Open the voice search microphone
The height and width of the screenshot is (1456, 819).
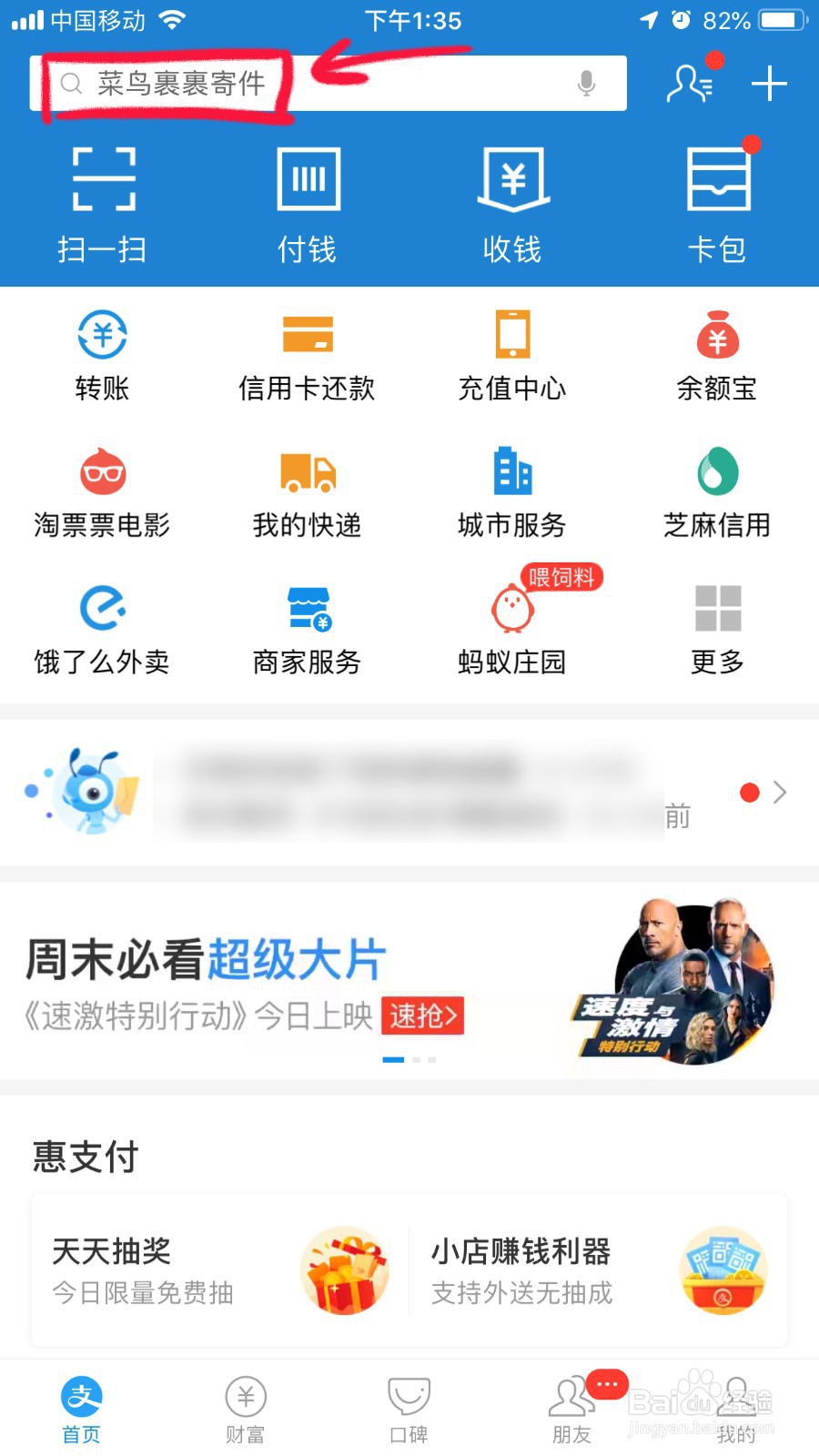[x=587, y=83]
